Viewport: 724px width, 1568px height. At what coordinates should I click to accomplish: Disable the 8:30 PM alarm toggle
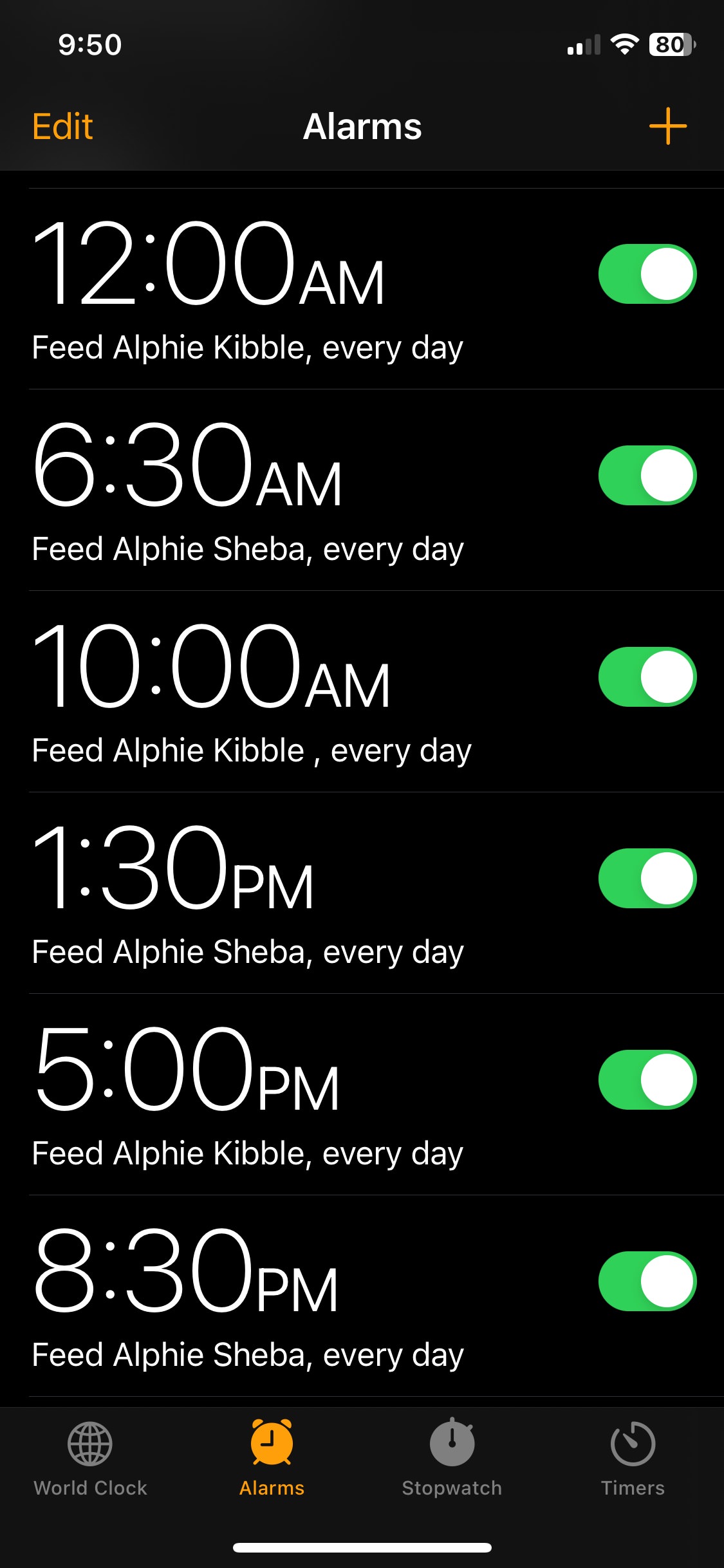click(x=647, y=1281)
